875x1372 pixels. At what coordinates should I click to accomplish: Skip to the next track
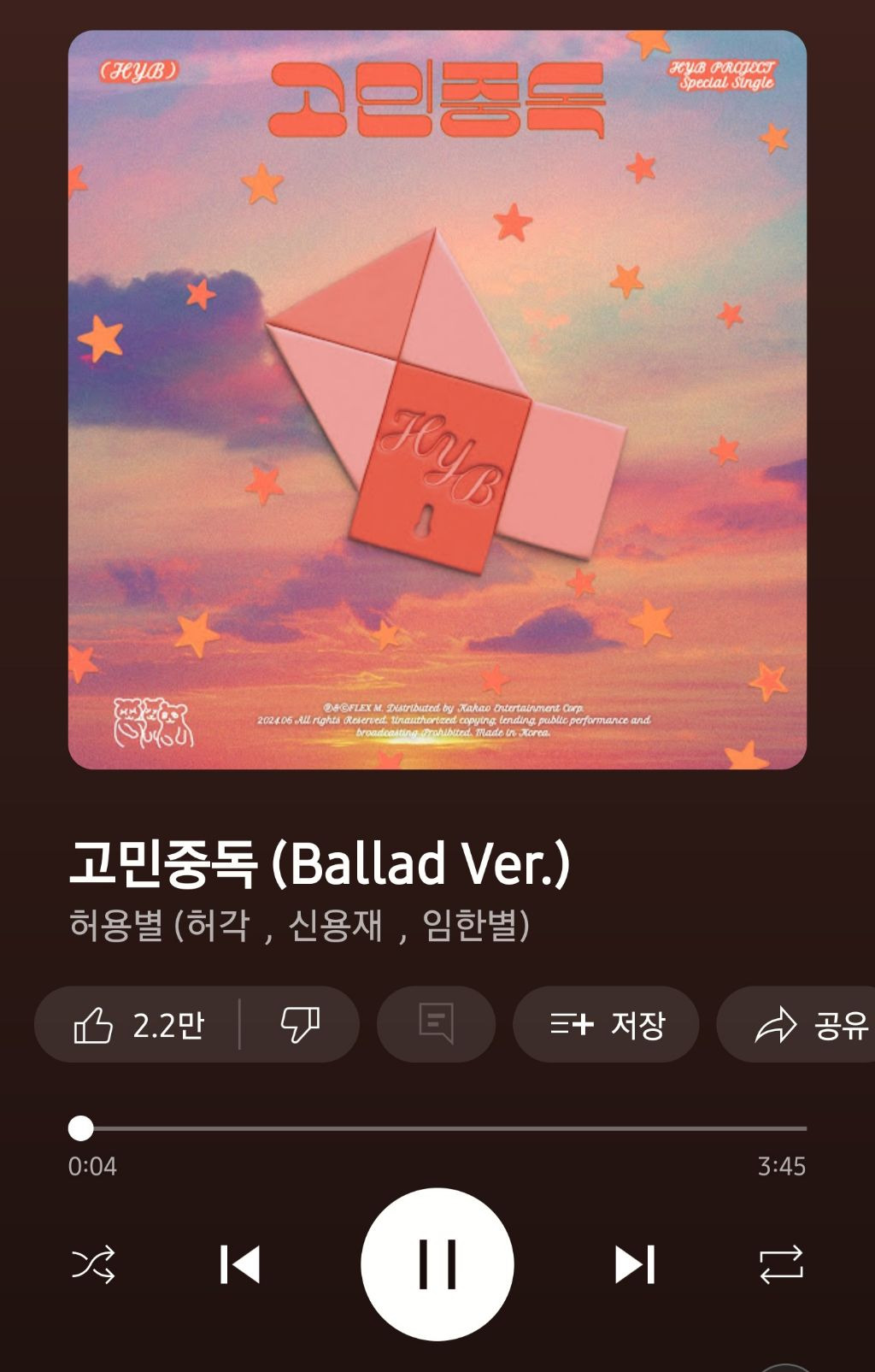tap(635, 1264)
